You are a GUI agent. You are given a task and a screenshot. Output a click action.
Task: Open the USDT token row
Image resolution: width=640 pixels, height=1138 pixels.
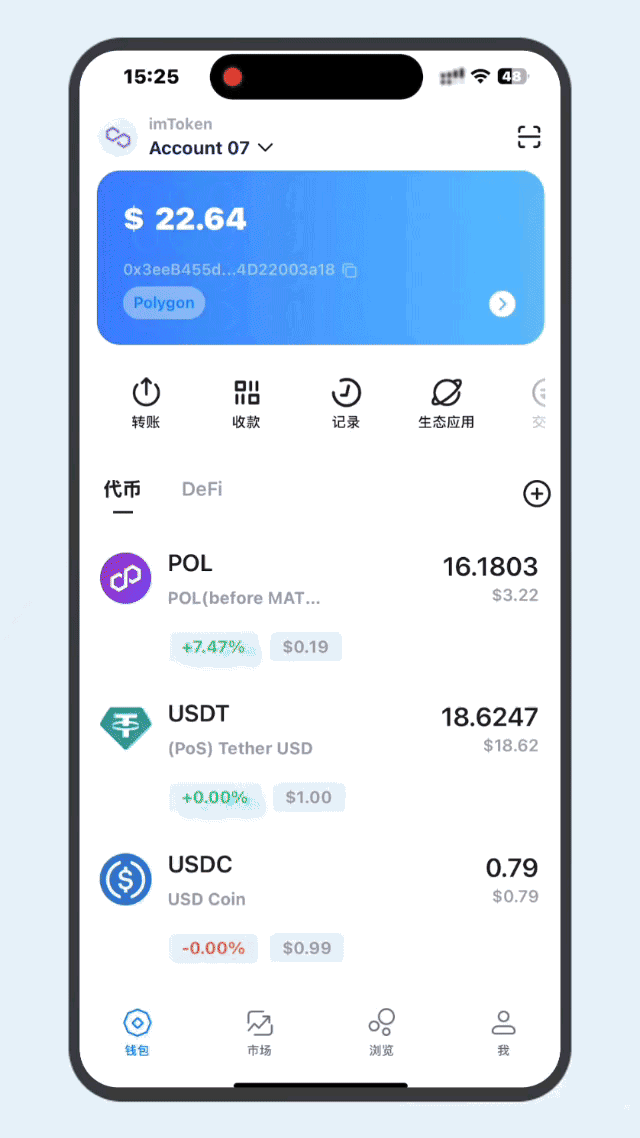point(320,731)
